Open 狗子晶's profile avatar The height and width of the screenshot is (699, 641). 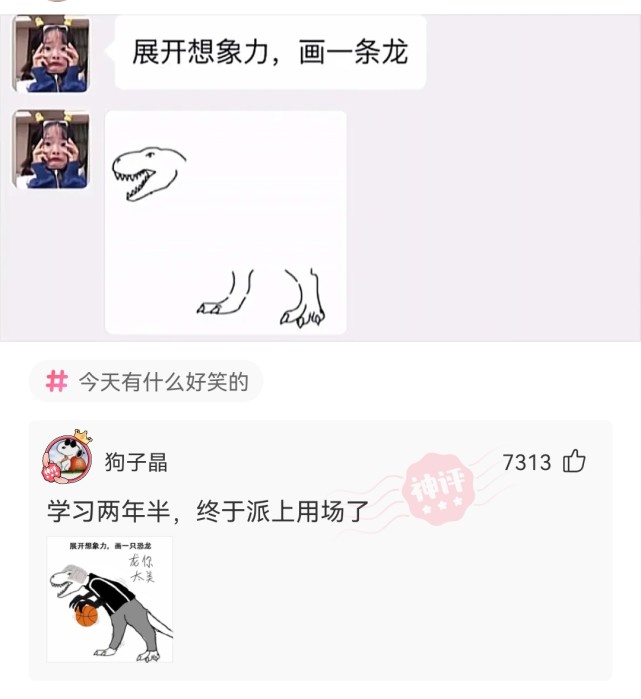67,460
